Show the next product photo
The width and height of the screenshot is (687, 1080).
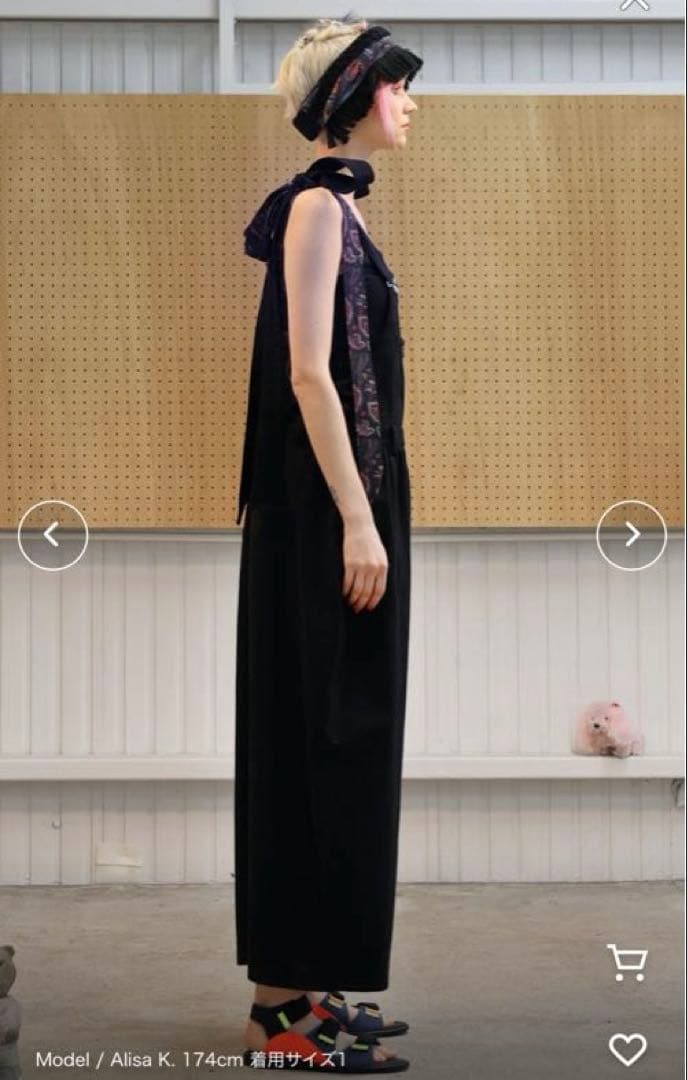click(631, 535)
